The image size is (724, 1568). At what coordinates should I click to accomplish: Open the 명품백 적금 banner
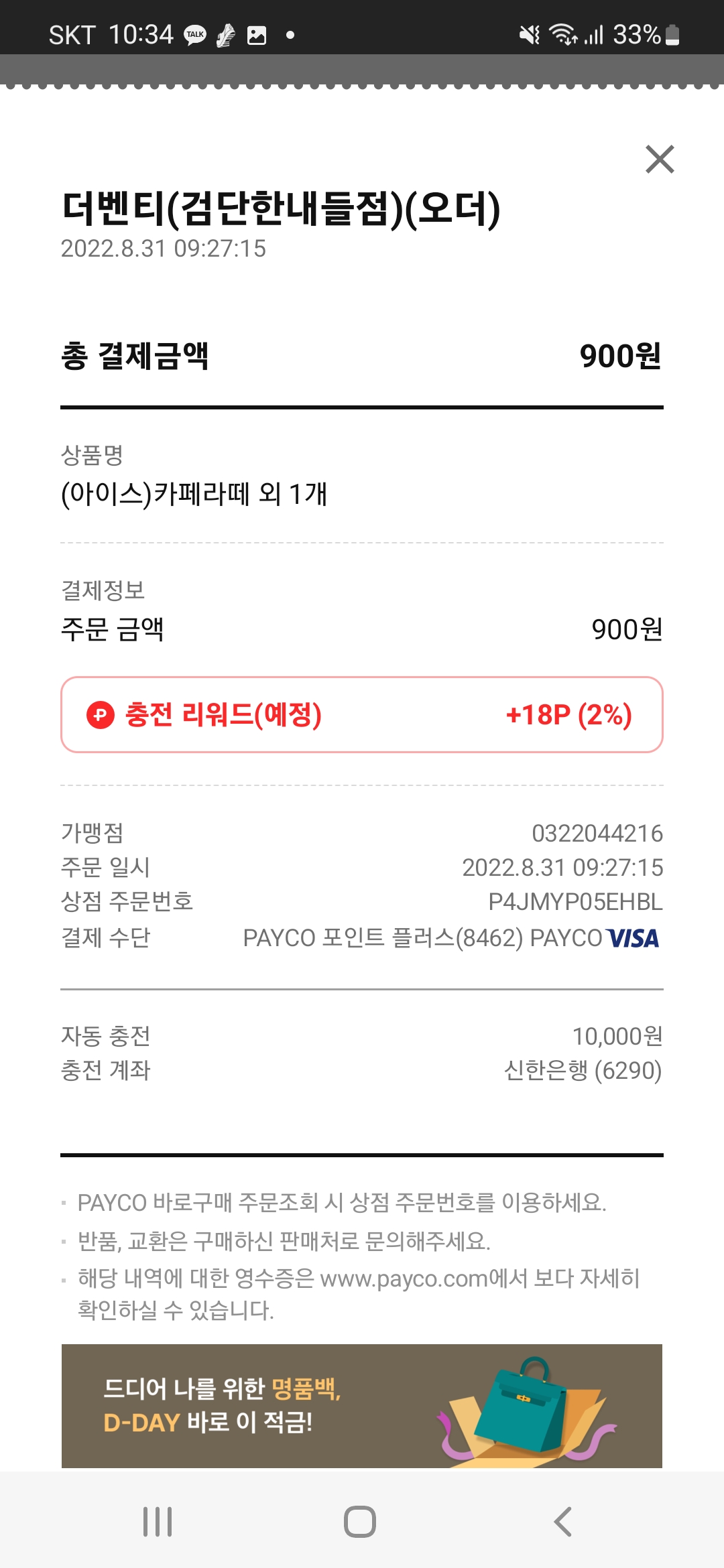coord(362,1405)
